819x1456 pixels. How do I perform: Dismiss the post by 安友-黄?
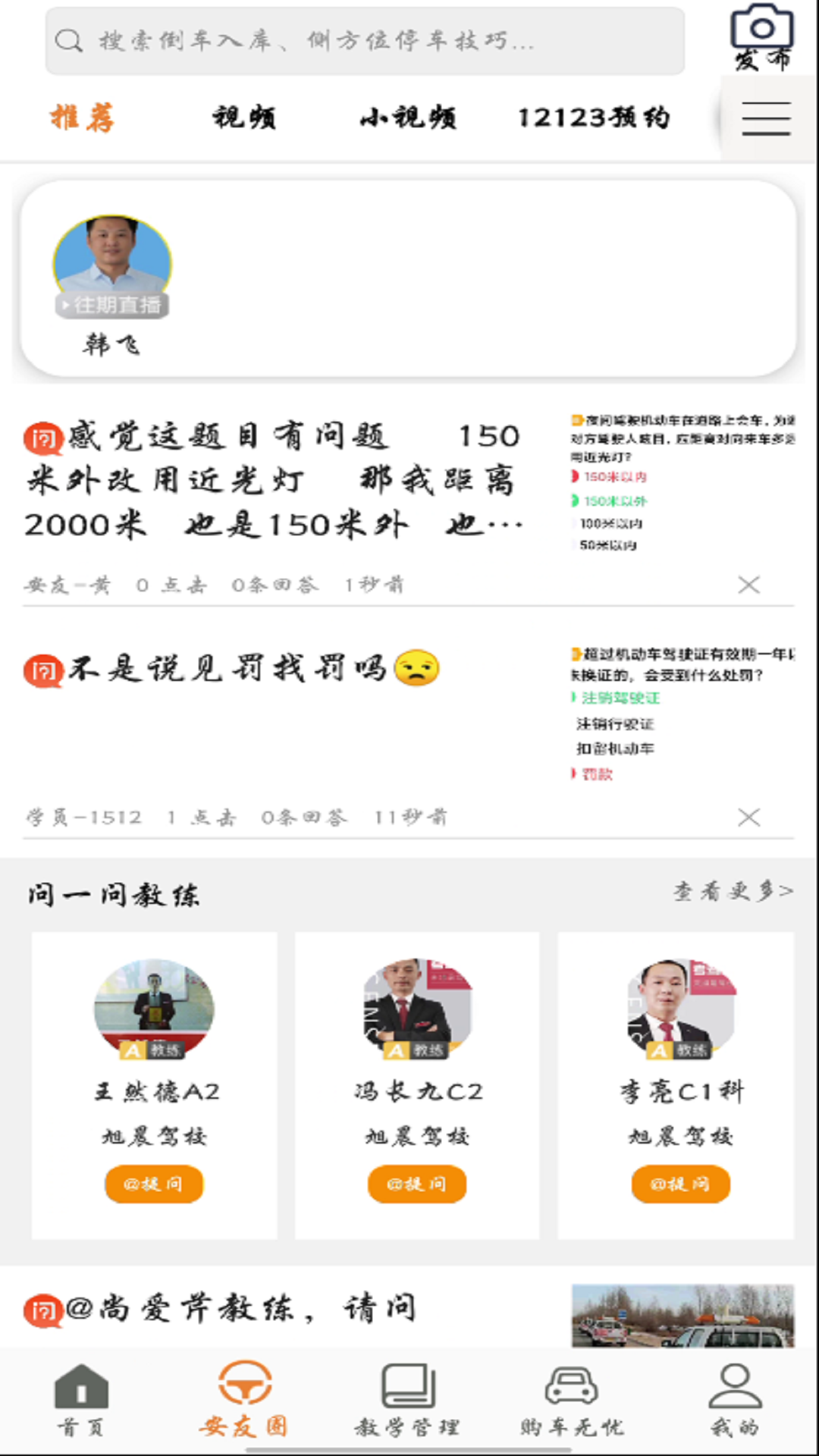click(748, 585)
